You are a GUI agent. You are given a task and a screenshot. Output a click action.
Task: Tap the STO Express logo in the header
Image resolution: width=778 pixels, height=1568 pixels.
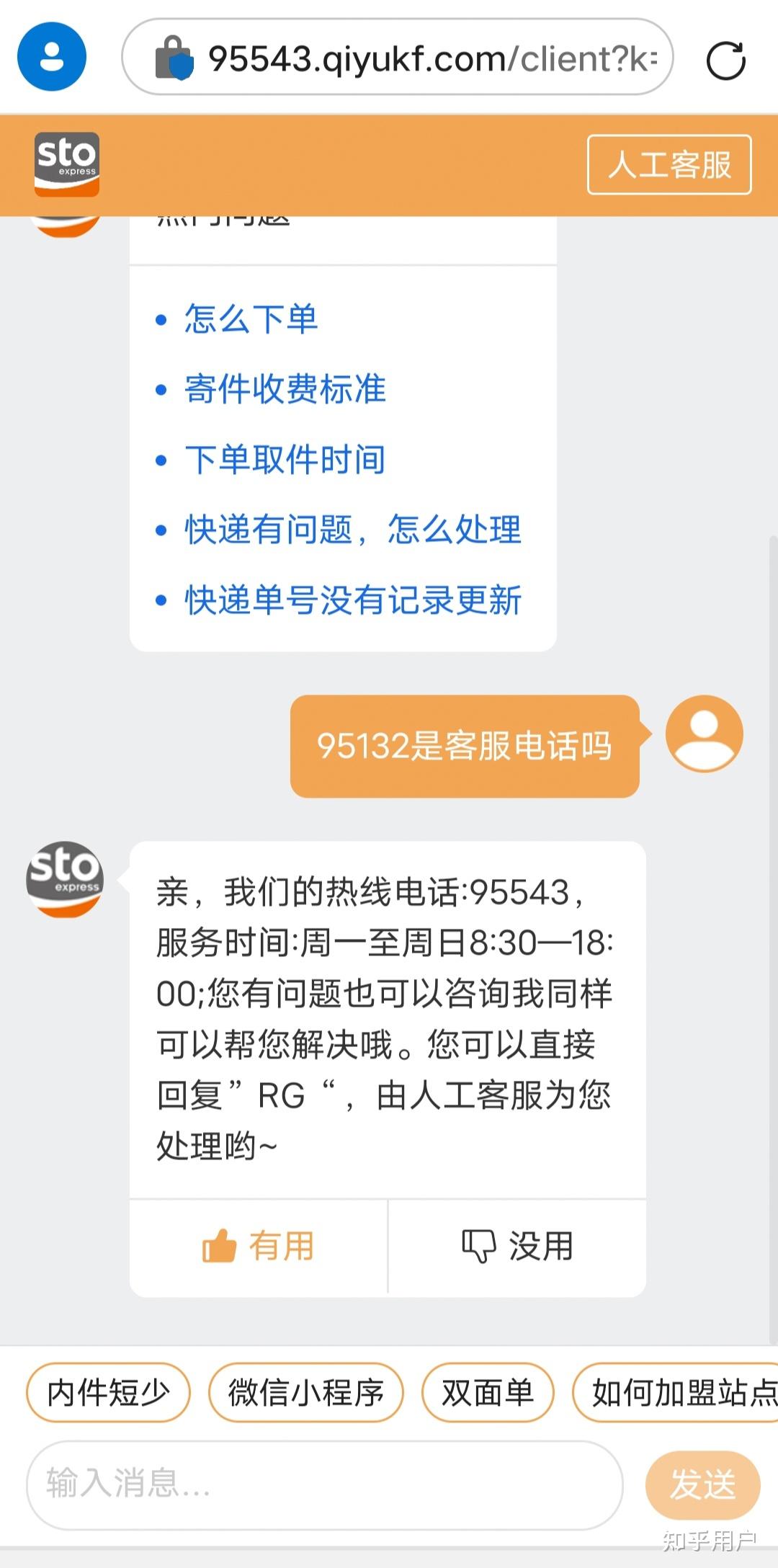67,164
